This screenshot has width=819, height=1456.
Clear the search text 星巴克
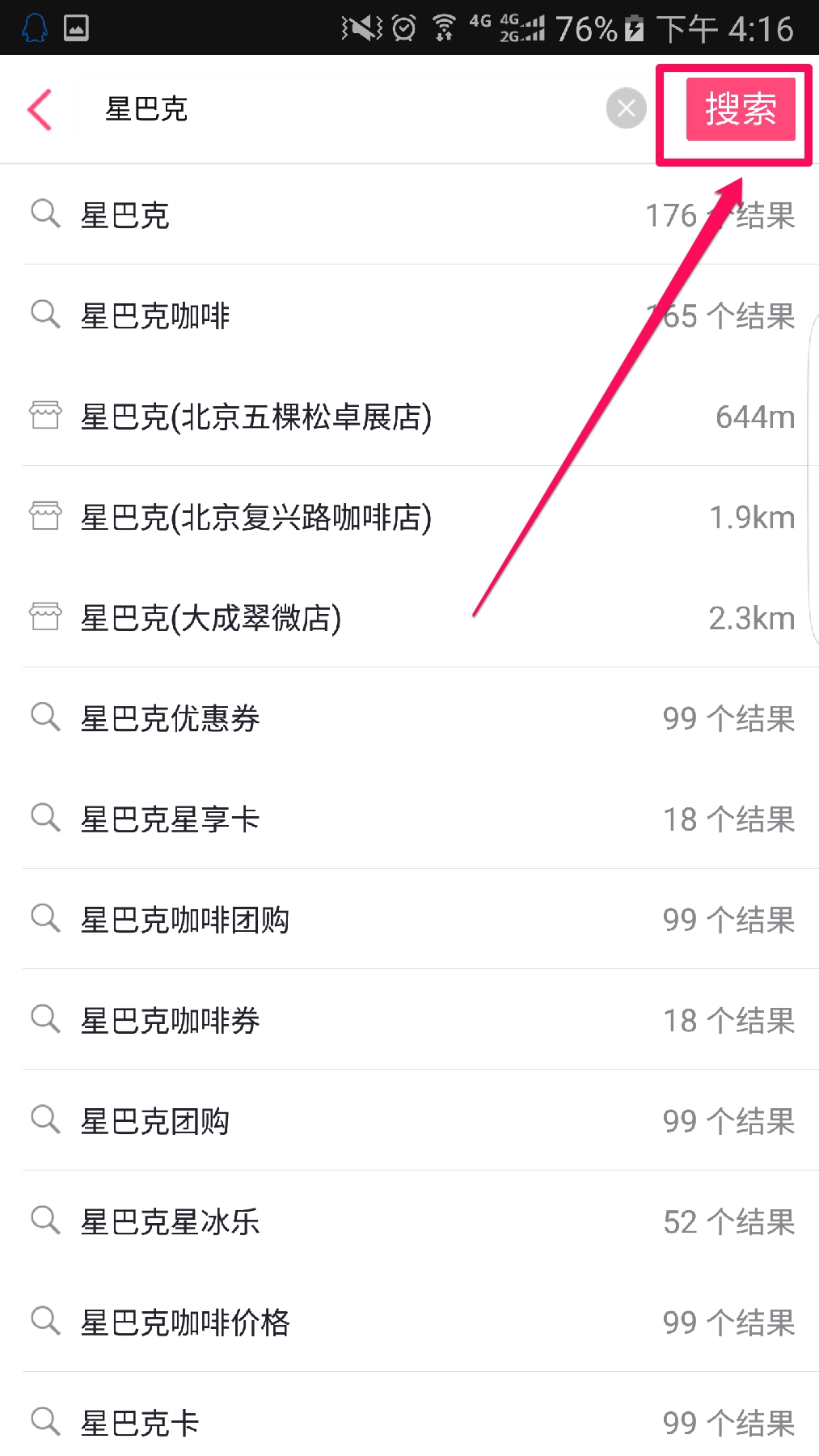tap(626, 109)
